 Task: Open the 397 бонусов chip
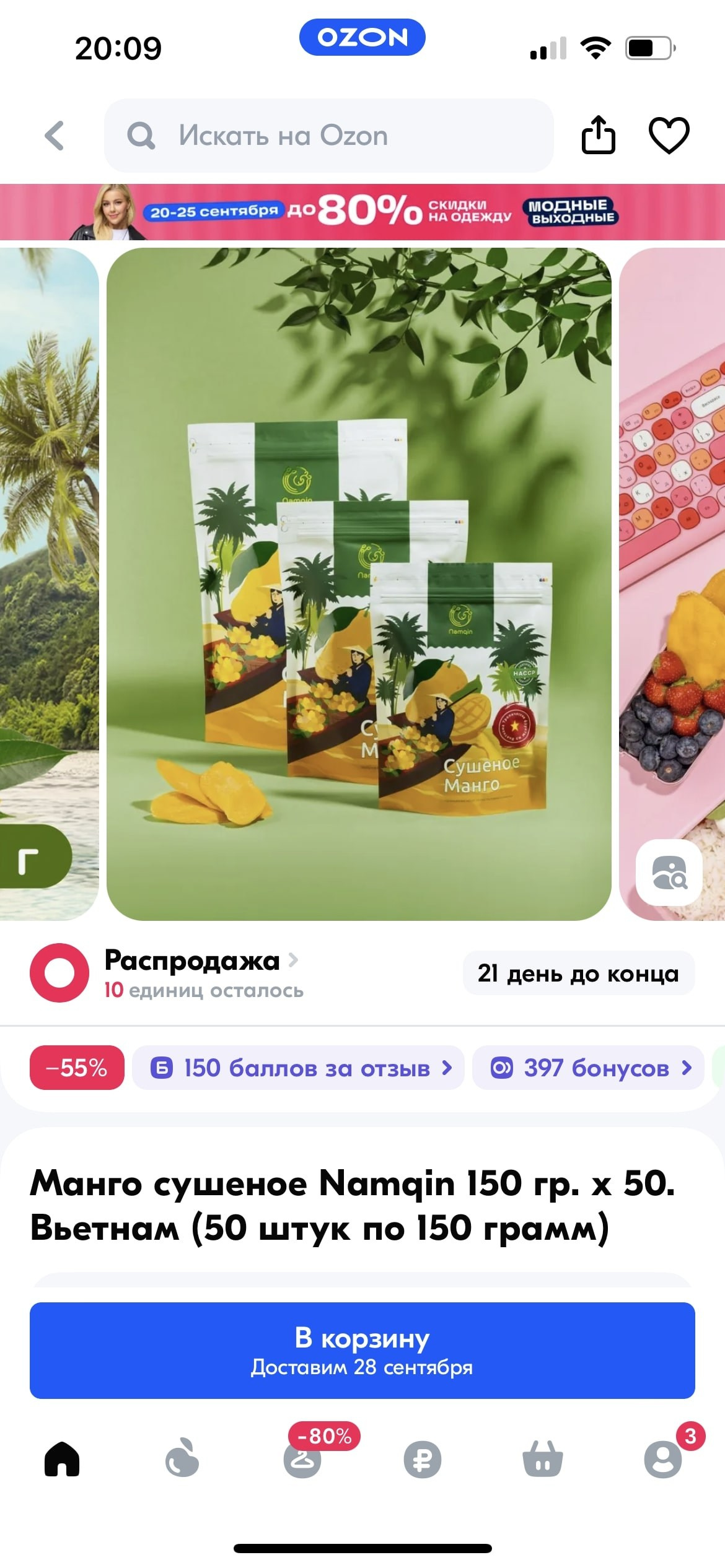click(x=589, y=1068)
